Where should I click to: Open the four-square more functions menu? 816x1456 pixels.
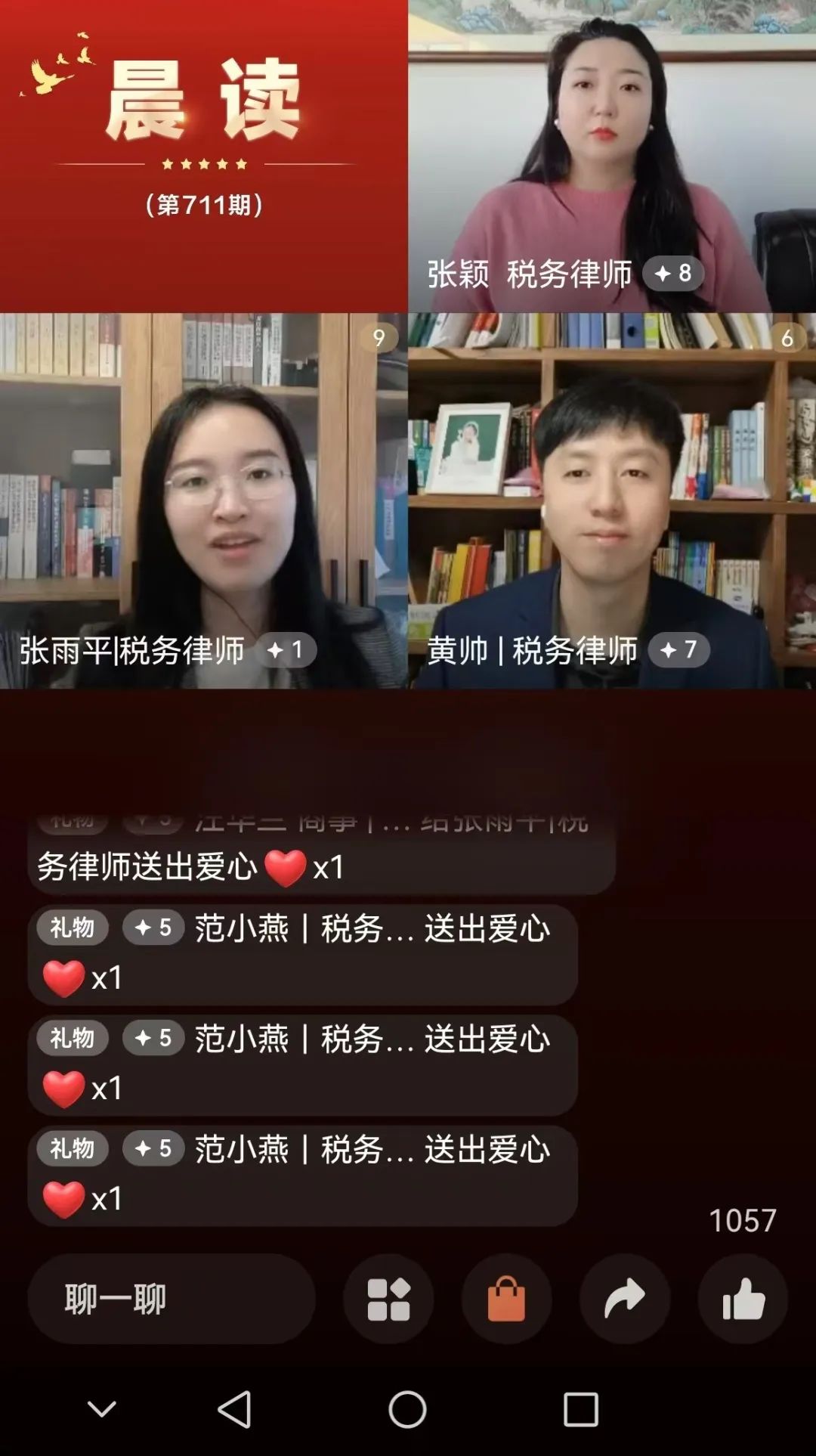coord(388,1299)
